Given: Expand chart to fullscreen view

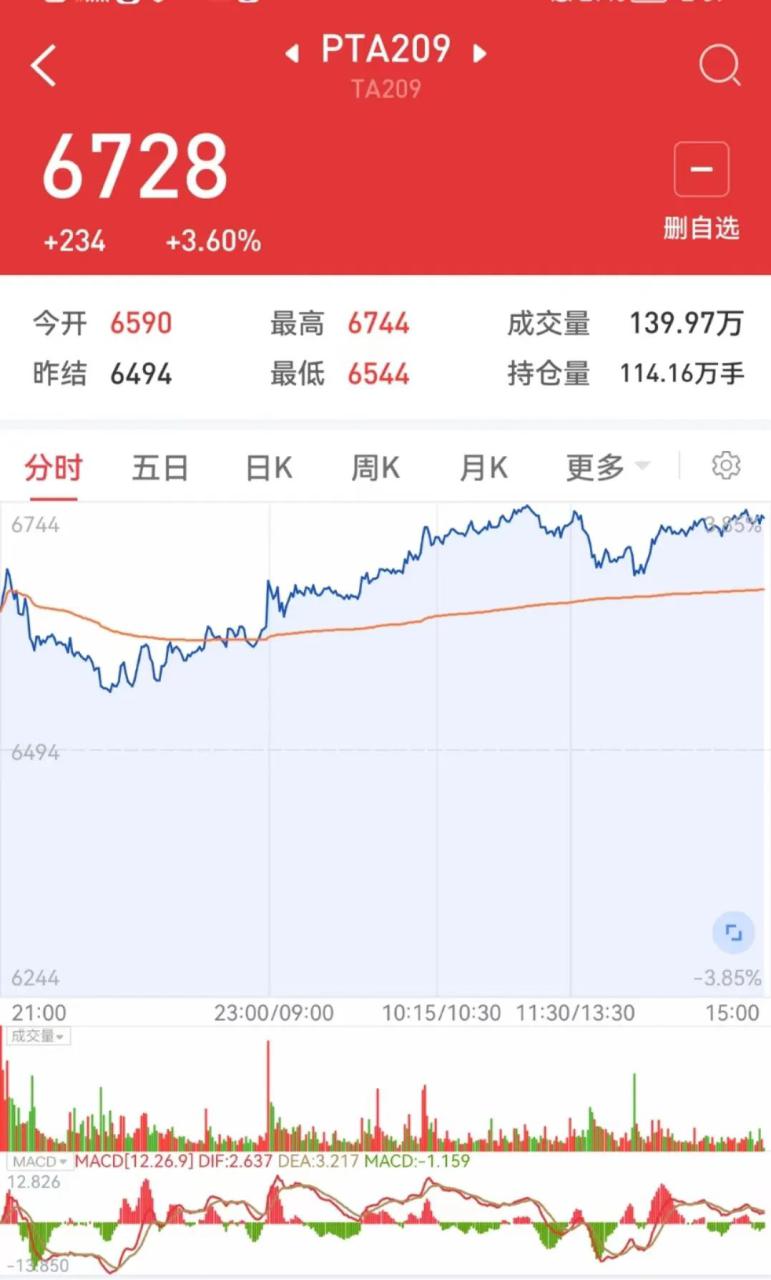Looking at the screenshot, I should coord(733,934).
